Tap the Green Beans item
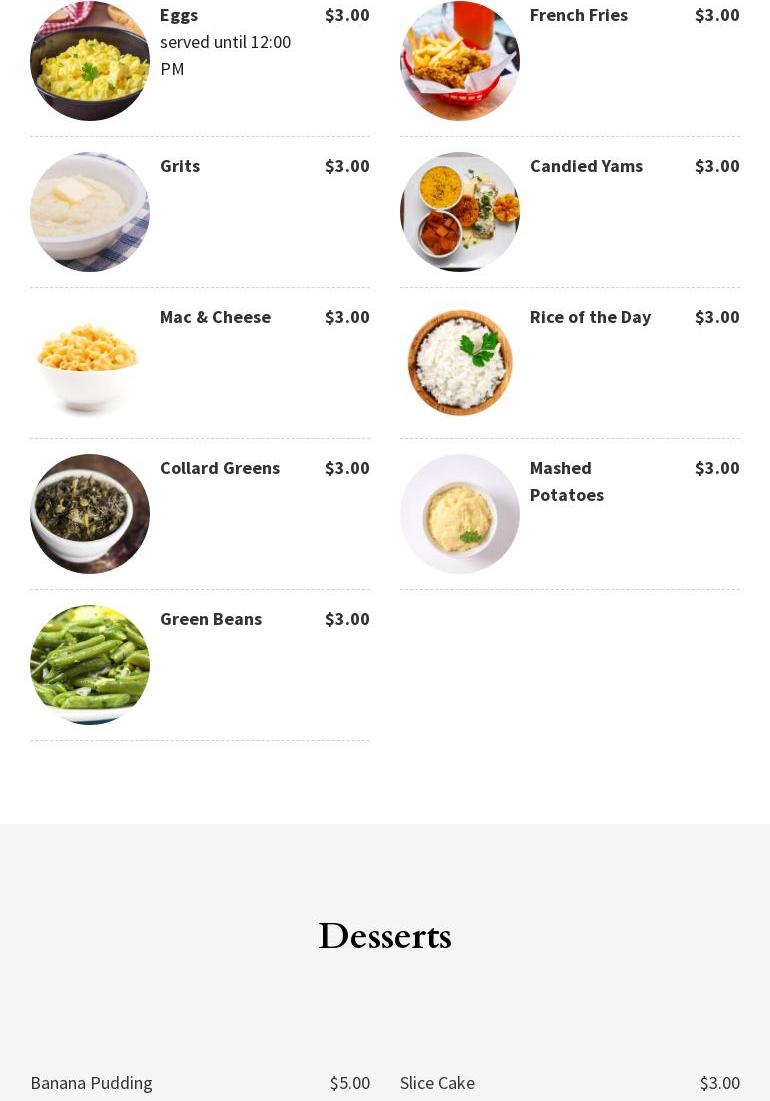The height and width of the screenshot is (1101, 770). point(211,620)
